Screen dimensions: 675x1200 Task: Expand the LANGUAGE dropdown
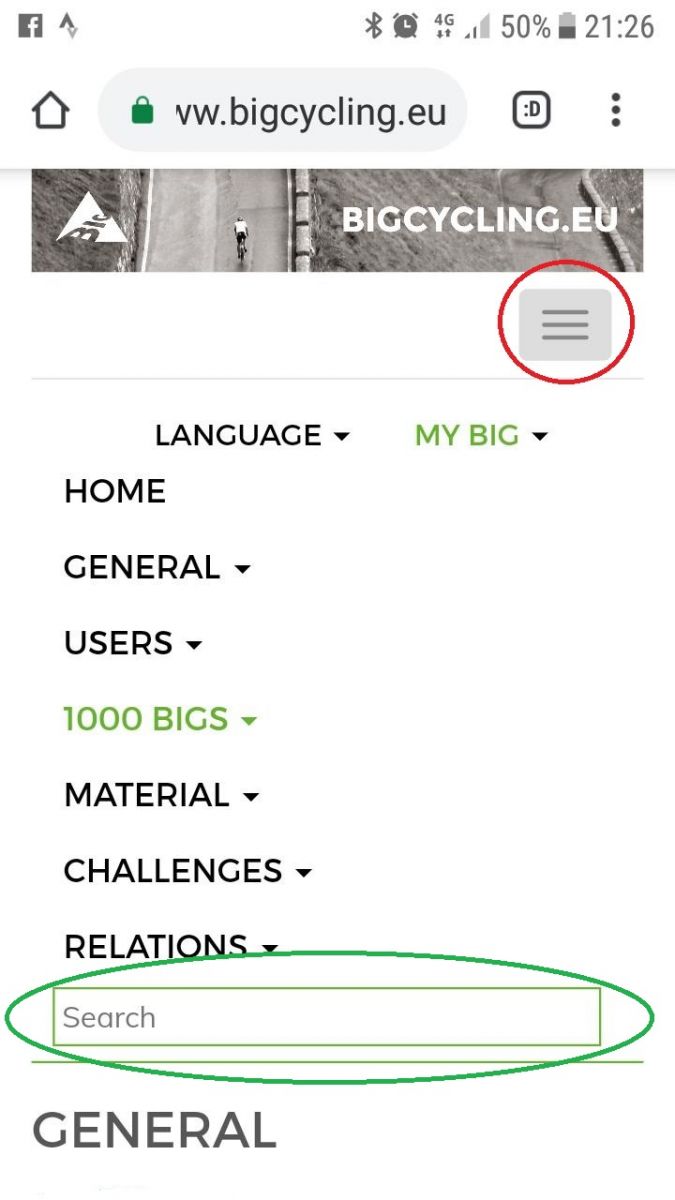click(252, 436)
